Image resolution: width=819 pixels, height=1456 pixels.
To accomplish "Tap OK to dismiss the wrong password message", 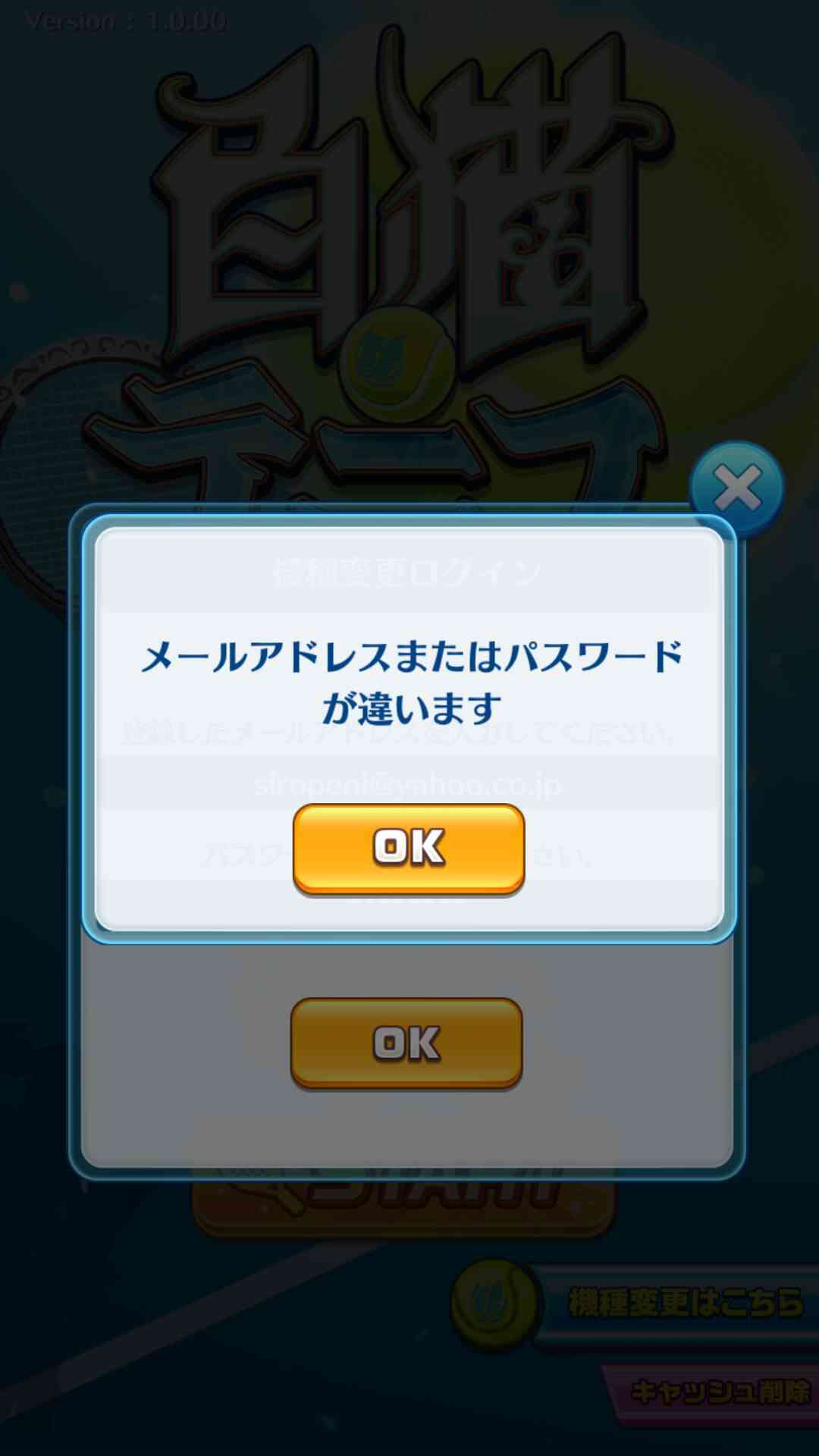I will click(409, 848).
